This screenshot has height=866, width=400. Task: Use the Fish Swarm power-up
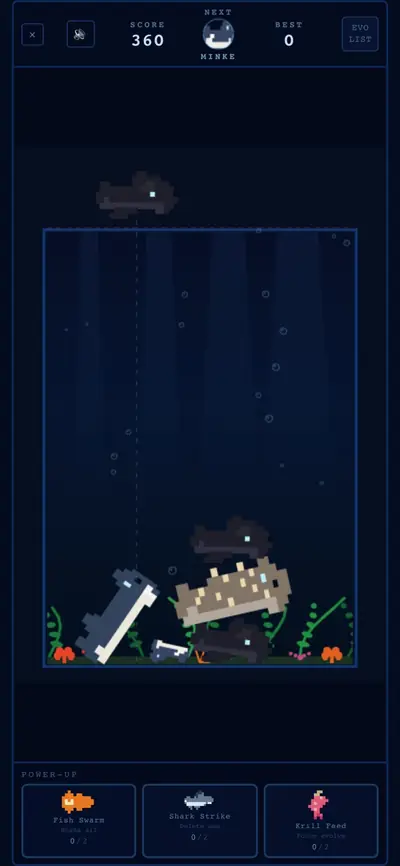[78, 821]
